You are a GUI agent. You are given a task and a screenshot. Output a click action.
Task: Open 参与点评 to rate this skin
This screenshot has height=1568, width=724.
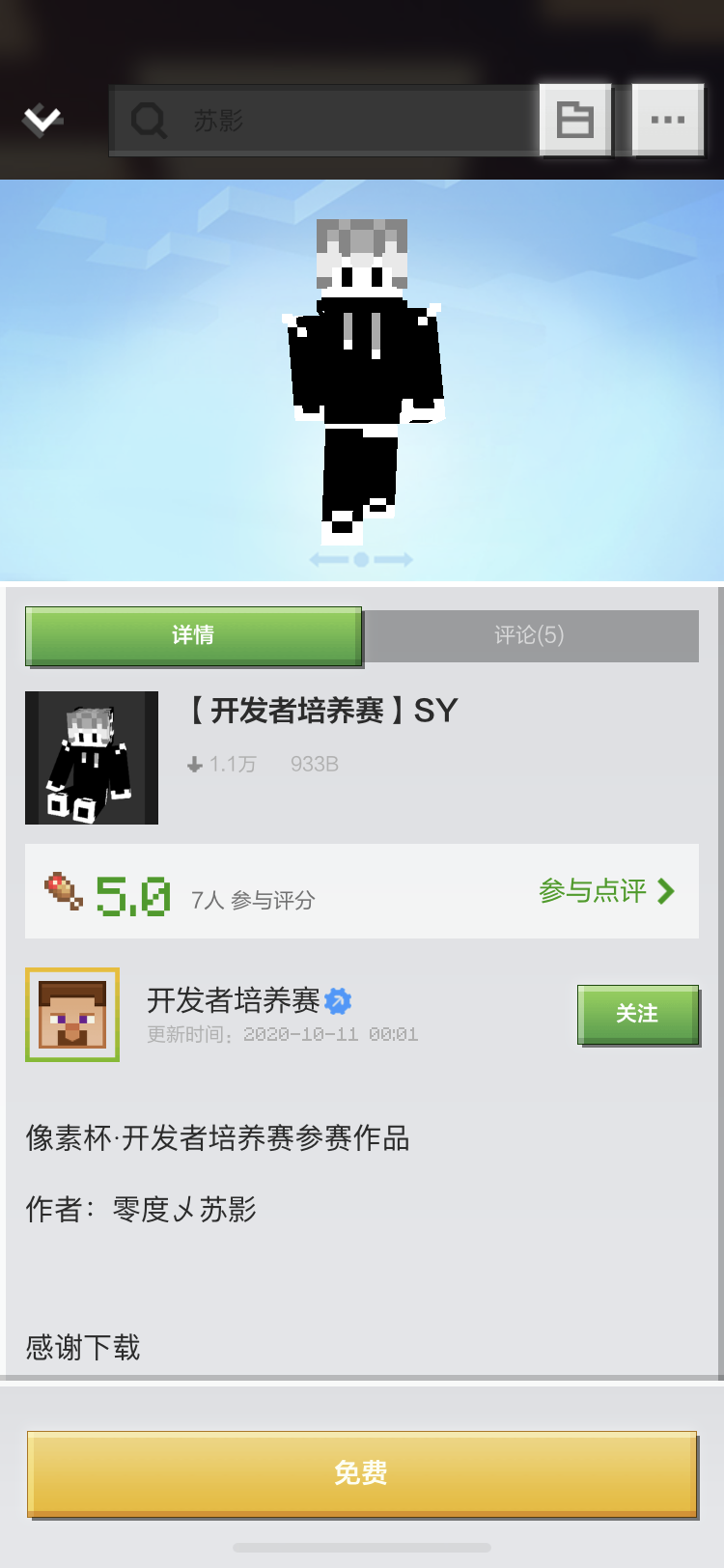(x=606, y=890)
